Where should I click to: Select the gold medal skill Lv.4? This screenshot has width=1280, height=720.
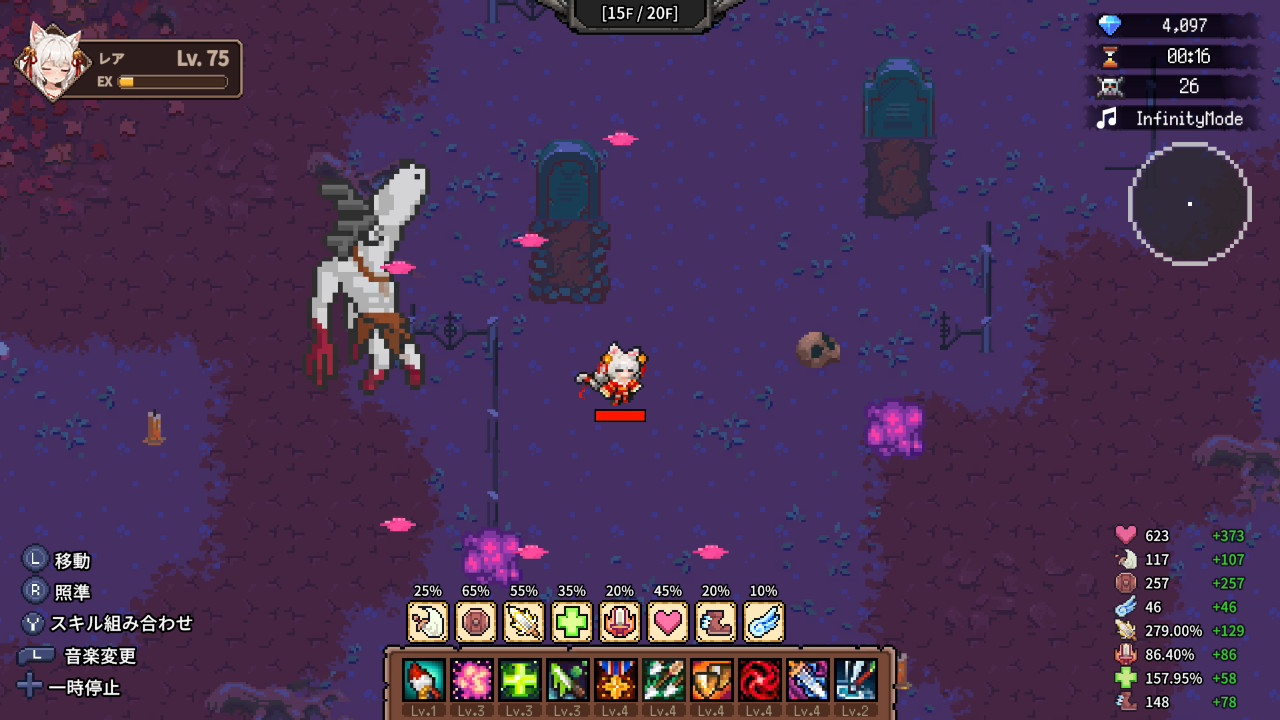point(615,680)
